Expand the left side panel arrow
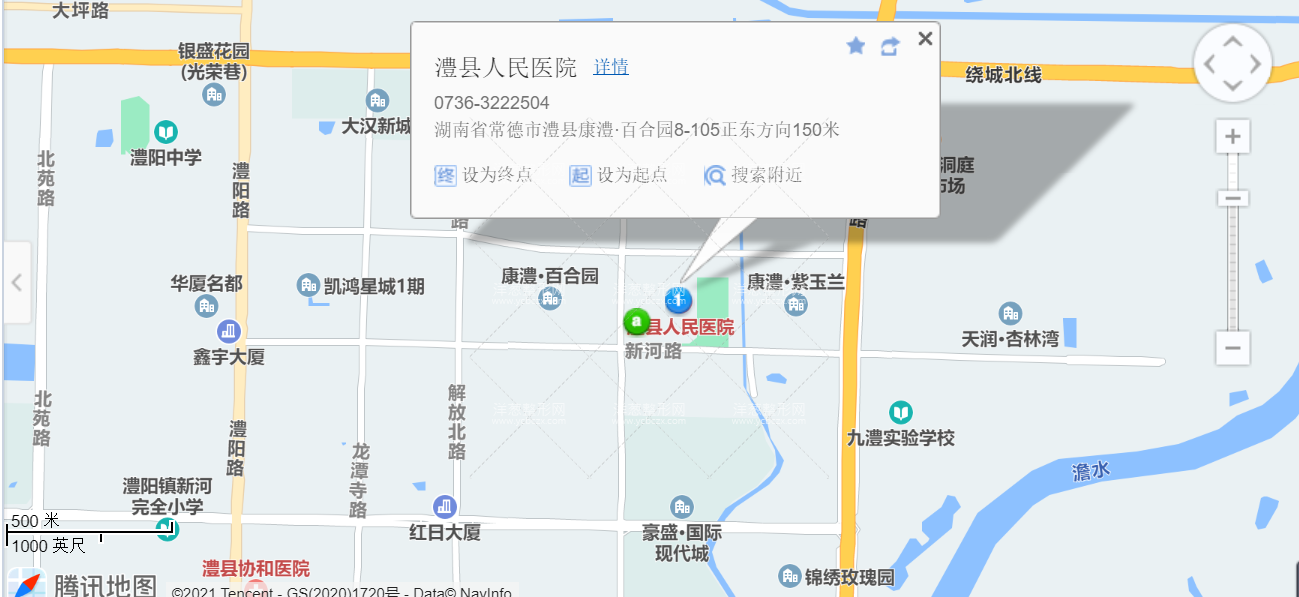The height and width of the screenshot is (597, 1299). point(16,283)
